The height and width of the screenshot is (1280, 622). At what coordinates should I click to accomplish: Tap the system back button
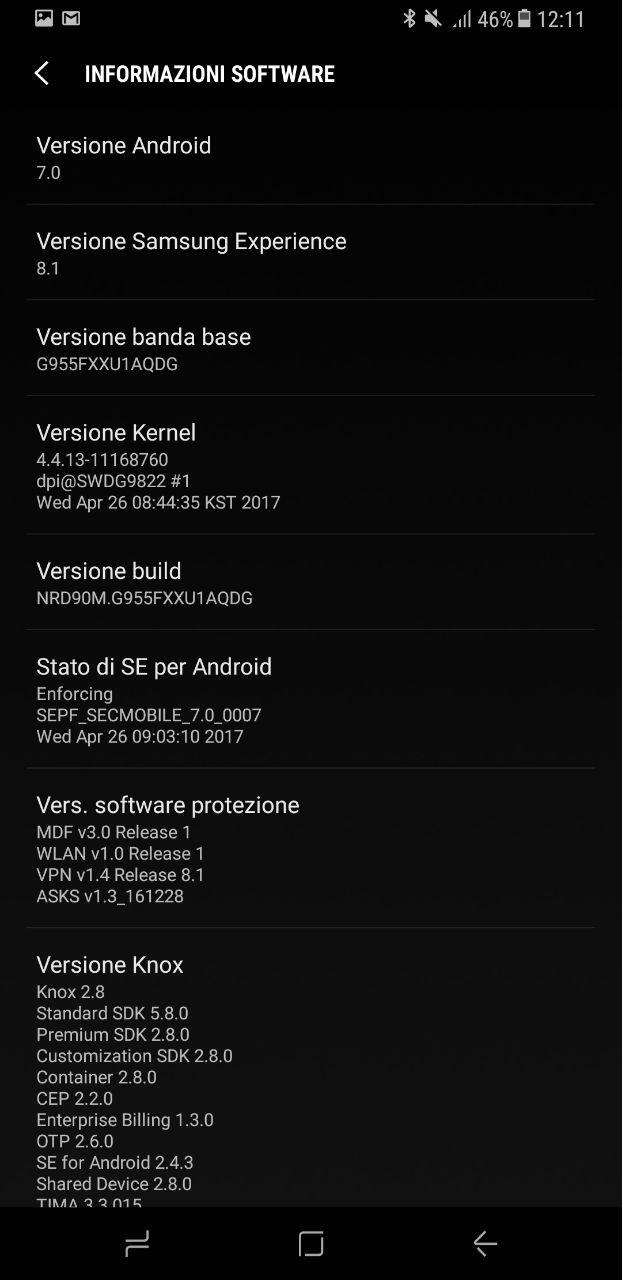coord(485,1243)
